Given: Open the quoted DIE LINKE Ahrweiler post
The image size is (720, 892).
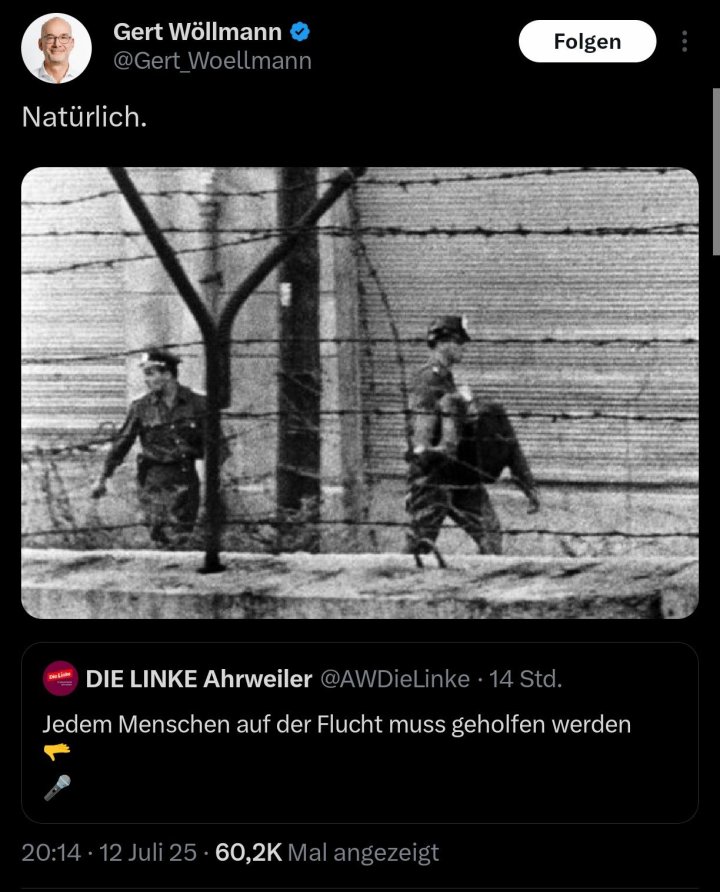Looking at the screenshot, I should (x=360, y=732).
